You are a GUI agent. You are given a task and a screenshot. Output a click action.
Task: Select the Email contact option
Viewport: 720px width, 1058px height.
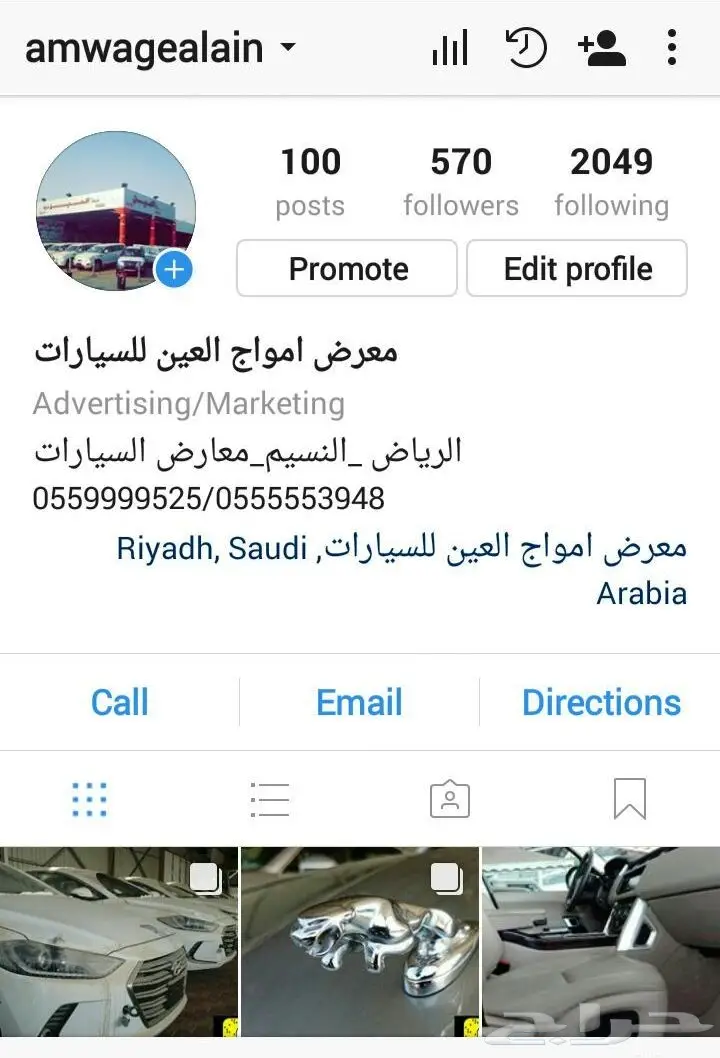[358, 702]
